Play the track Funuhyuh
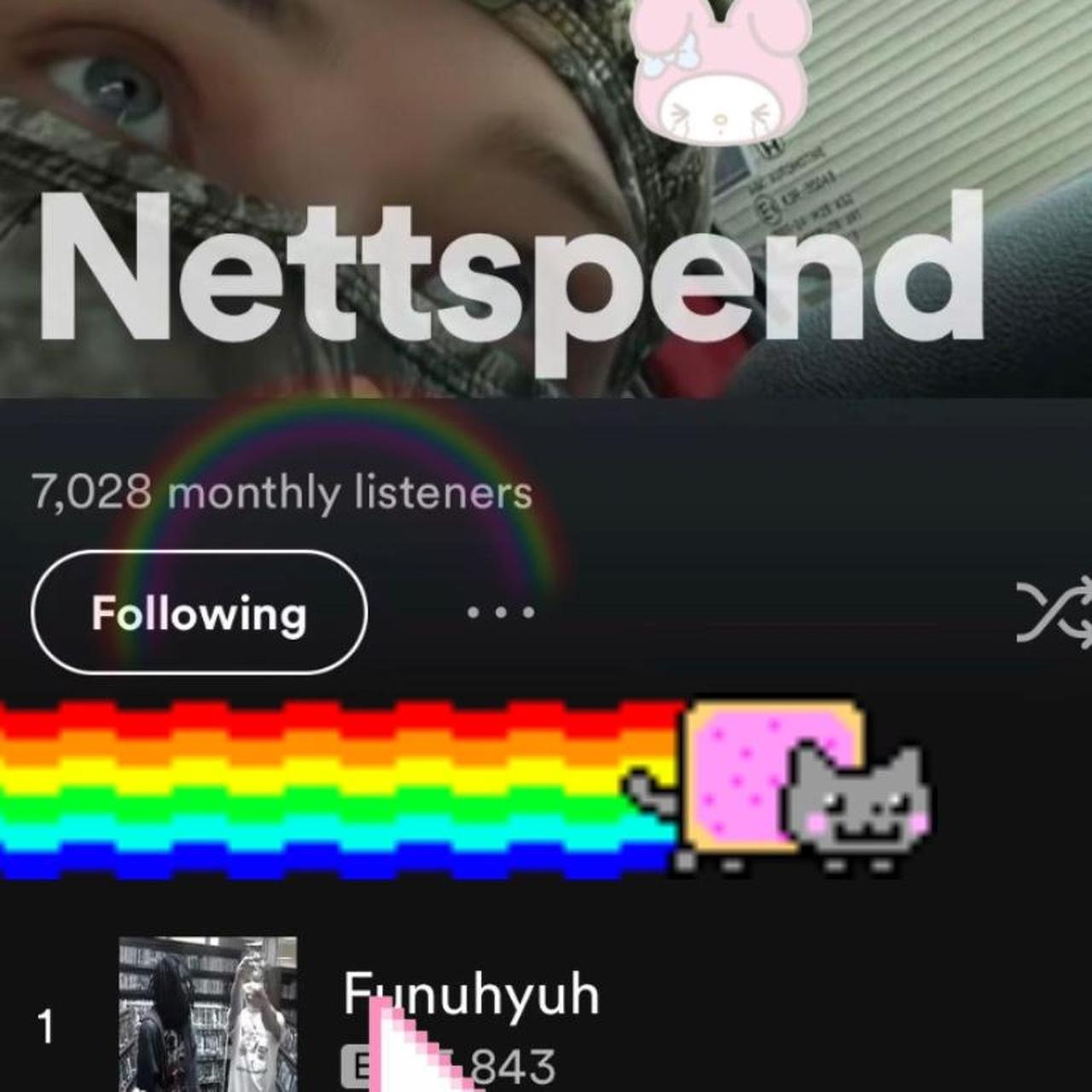The image size is (1092, 1092). (x=471, y=995)
